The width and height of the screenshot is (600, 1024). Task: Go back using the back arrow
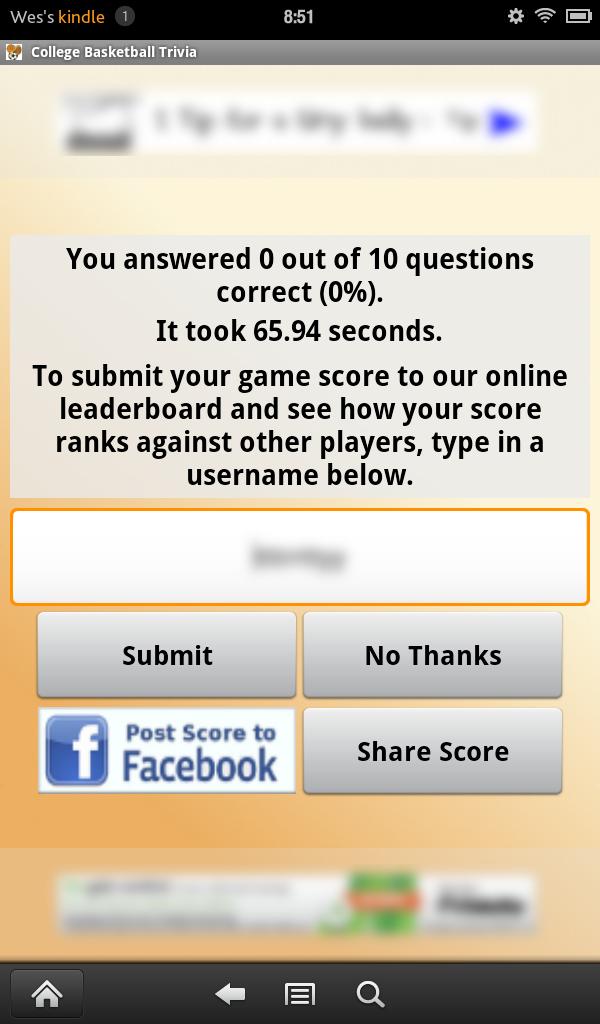tap(230, 994)
